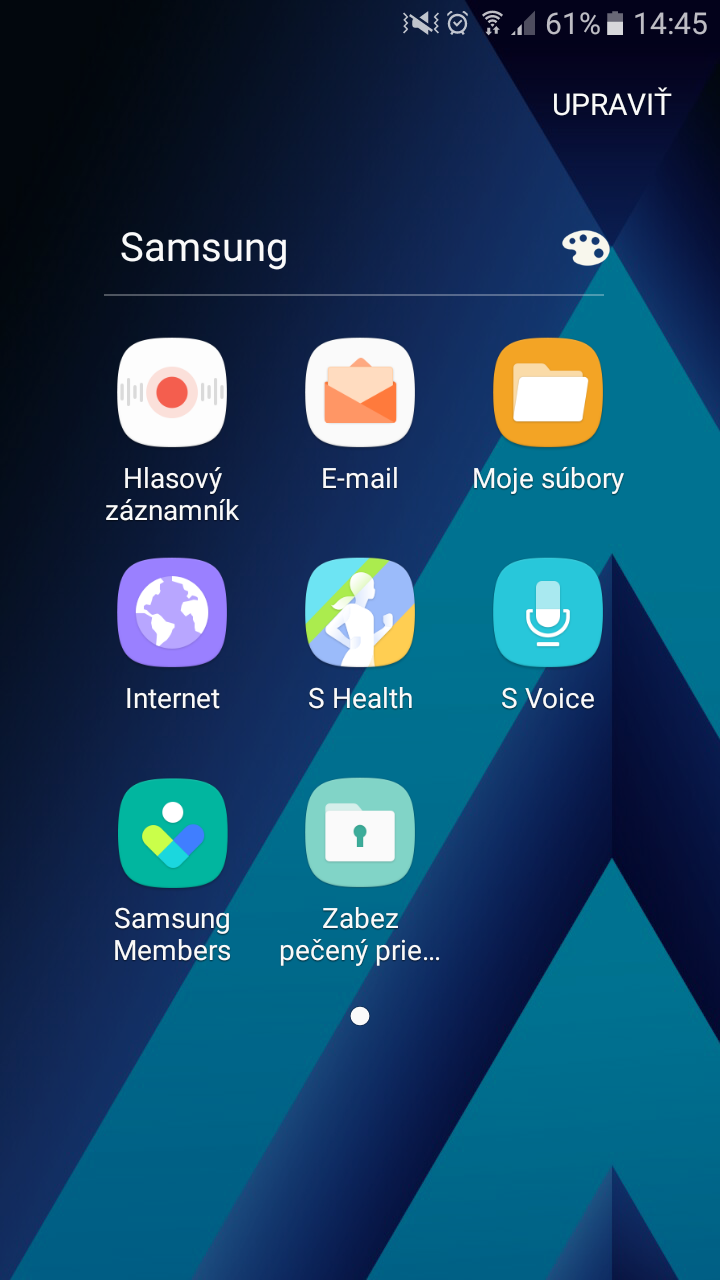The image size is (720, 1280).
Task: Open the folder color palette
Action: pyautogui.click(x=585, y=248)
